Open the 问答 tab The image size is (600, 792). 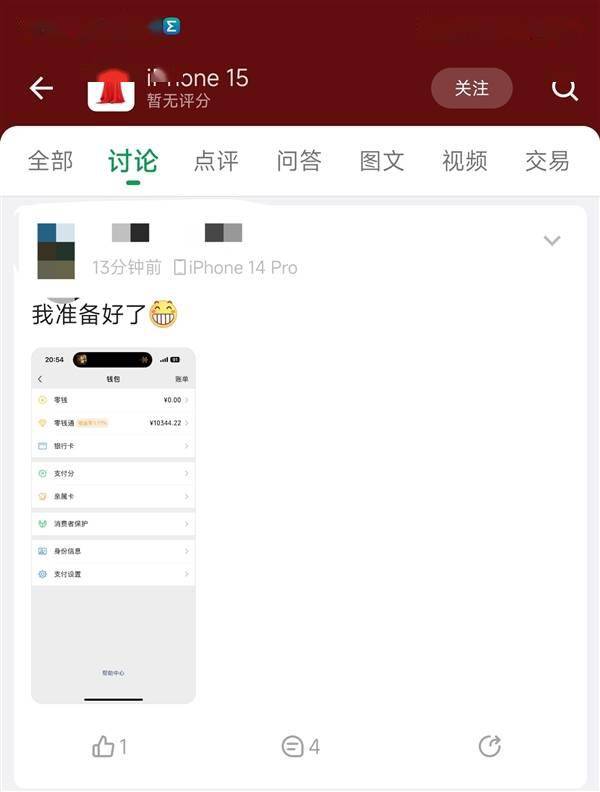tap(299, 161)
